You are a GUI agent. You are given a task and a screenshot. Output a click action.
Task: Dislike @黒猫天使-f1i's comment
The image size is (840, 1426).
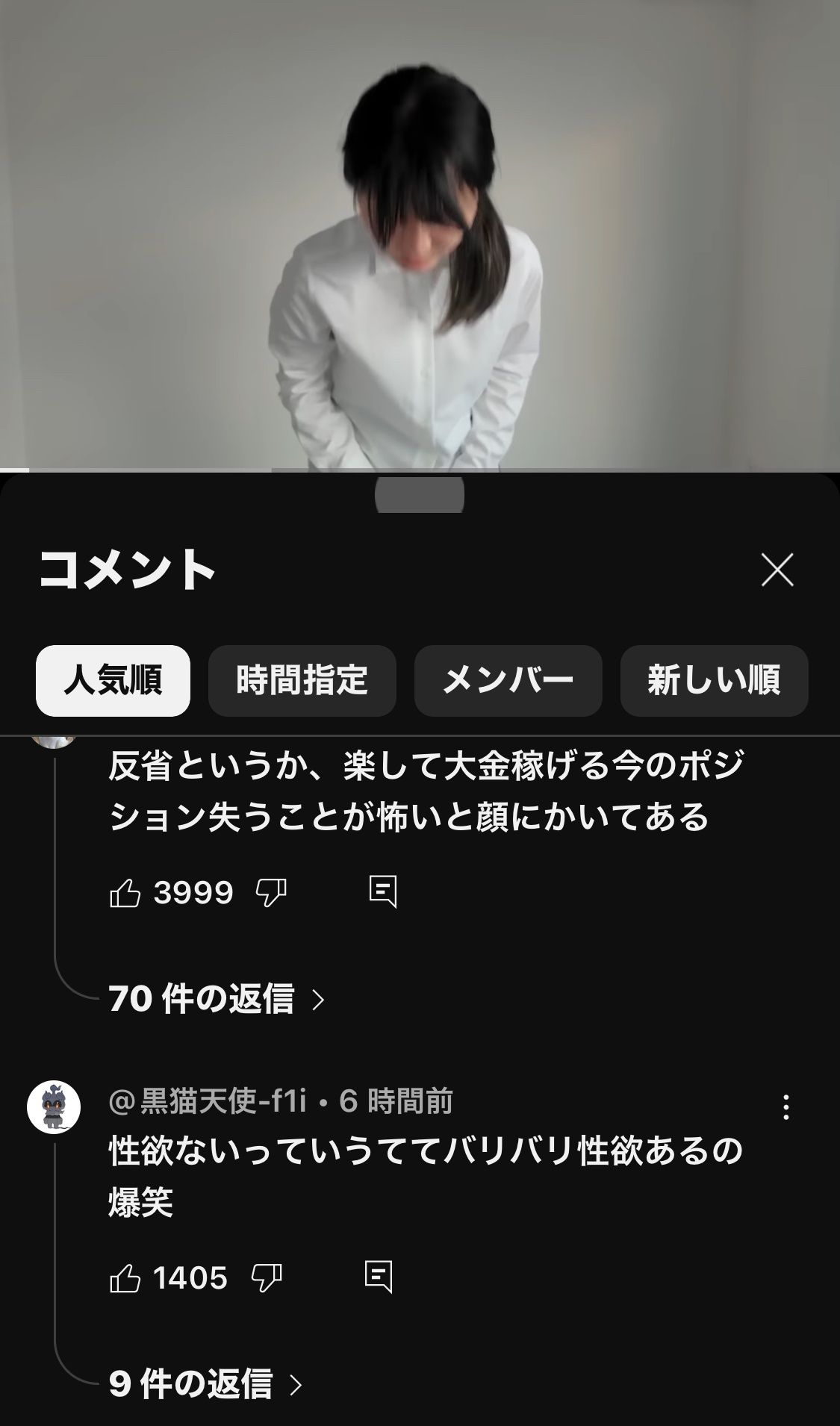[x=267, y=1277]
